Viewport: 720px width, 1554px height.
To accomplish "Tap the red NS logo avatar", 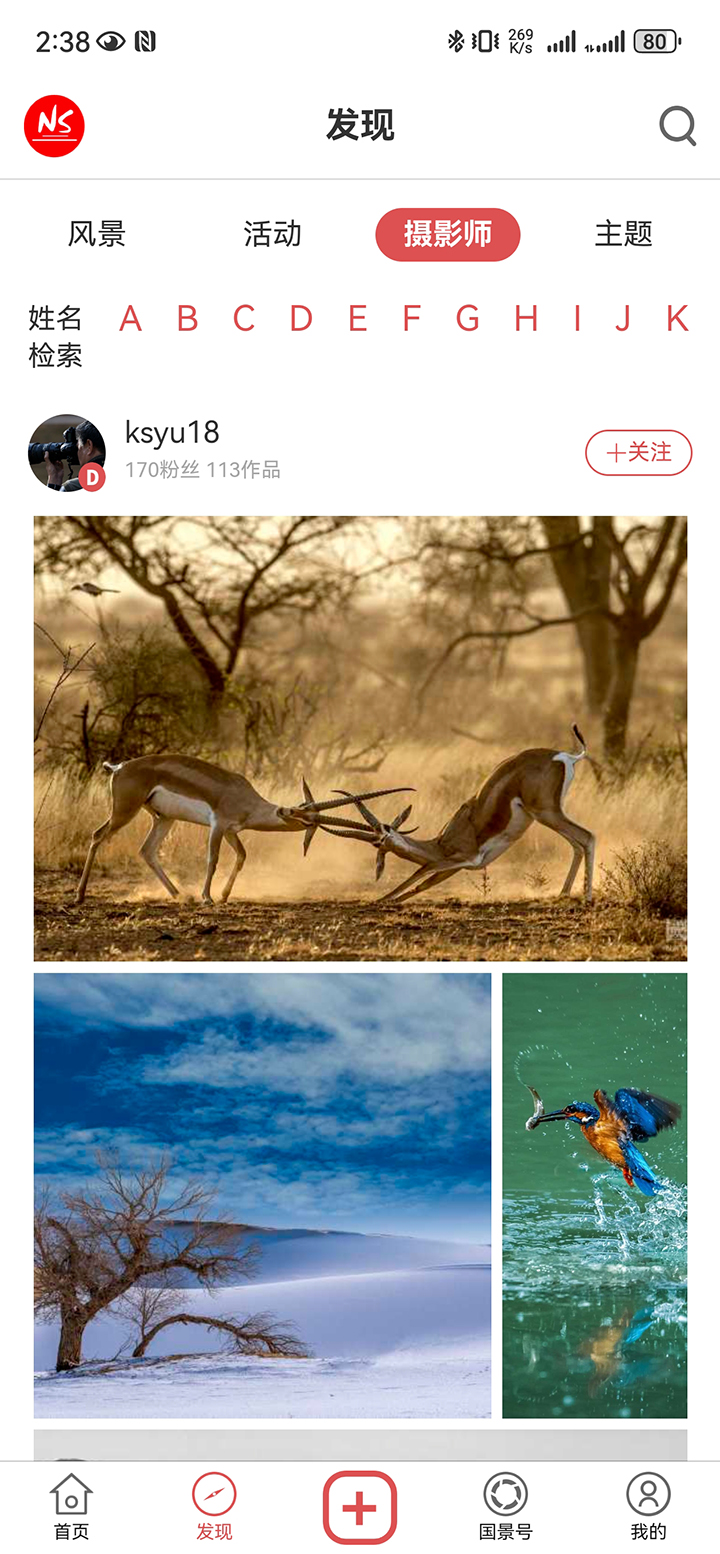I will click(x=54, y=126).
